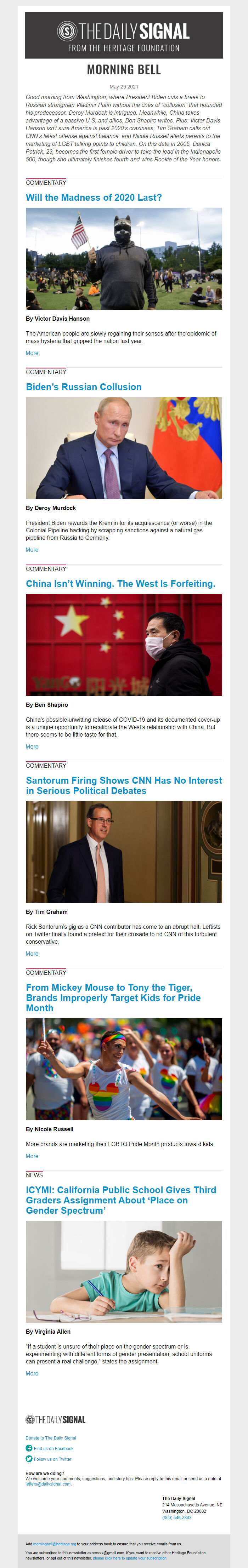Viewport: 248px width, 1568px height.
Task: Open the Santorum Firing CNN headline
Action: 124,785
